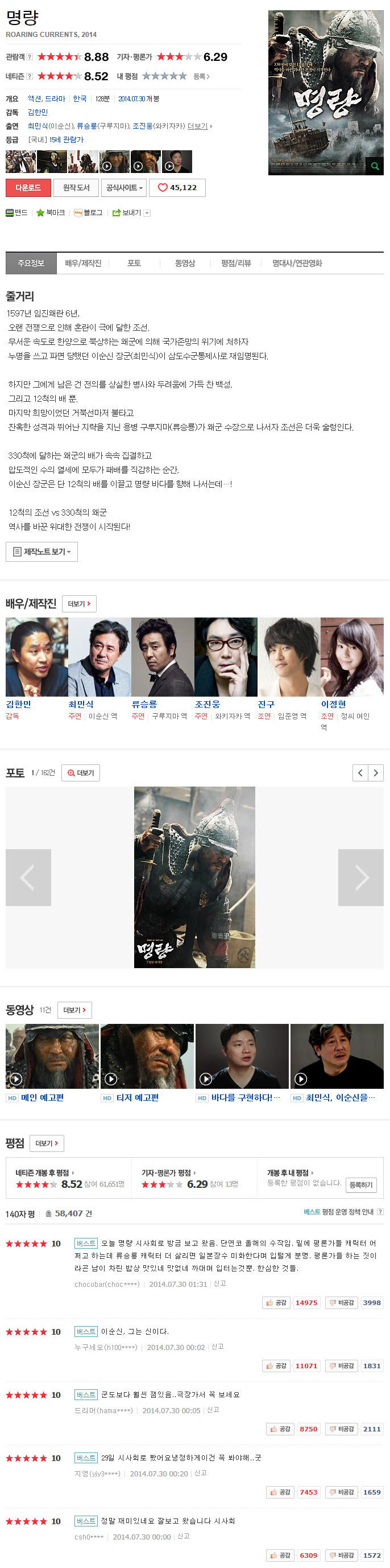Show the next photo in the gallery
The image size is (390, 1568).
coord(361,877)
